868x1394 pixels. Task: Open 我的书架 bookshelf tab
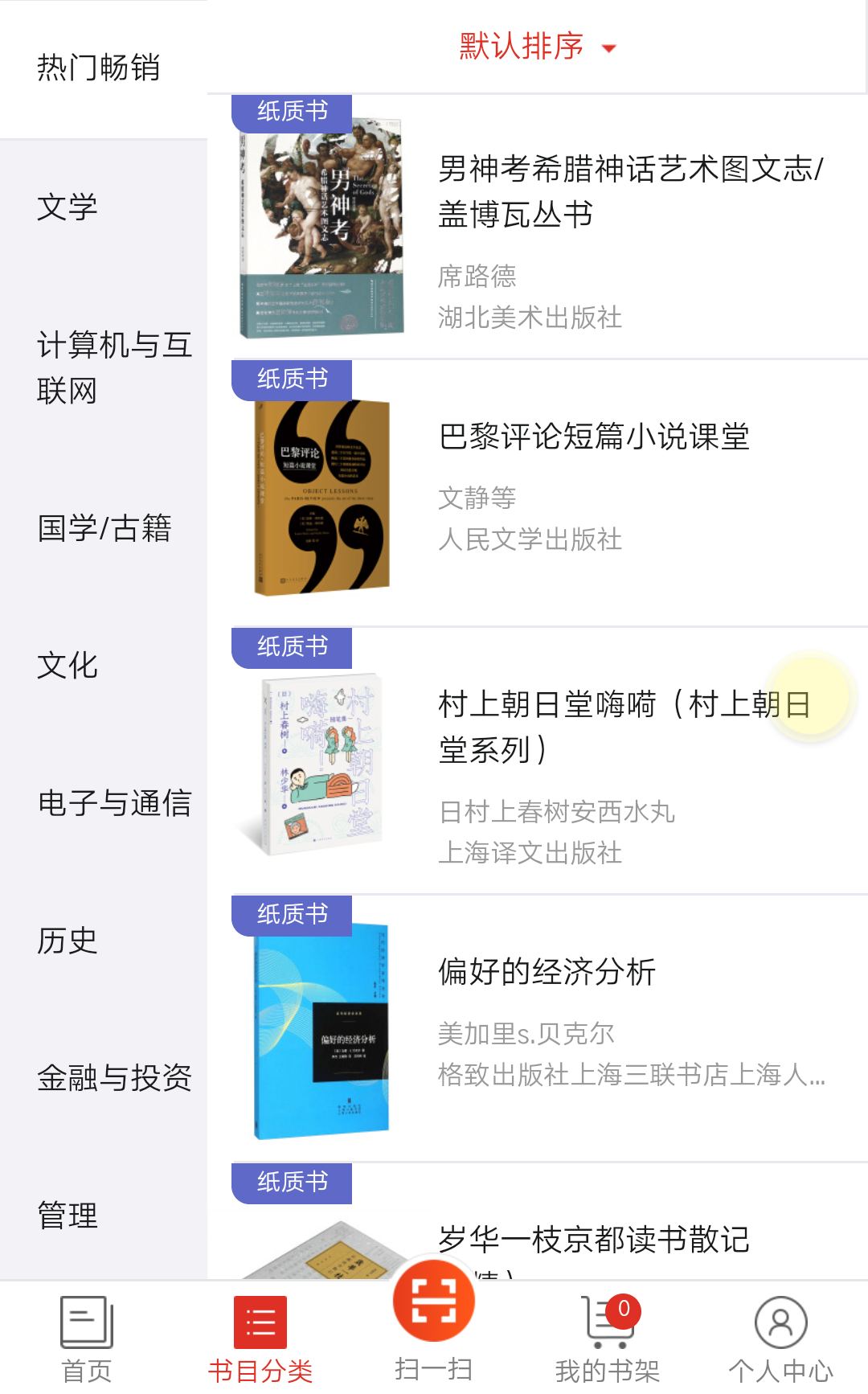[x=608, y=1339]
